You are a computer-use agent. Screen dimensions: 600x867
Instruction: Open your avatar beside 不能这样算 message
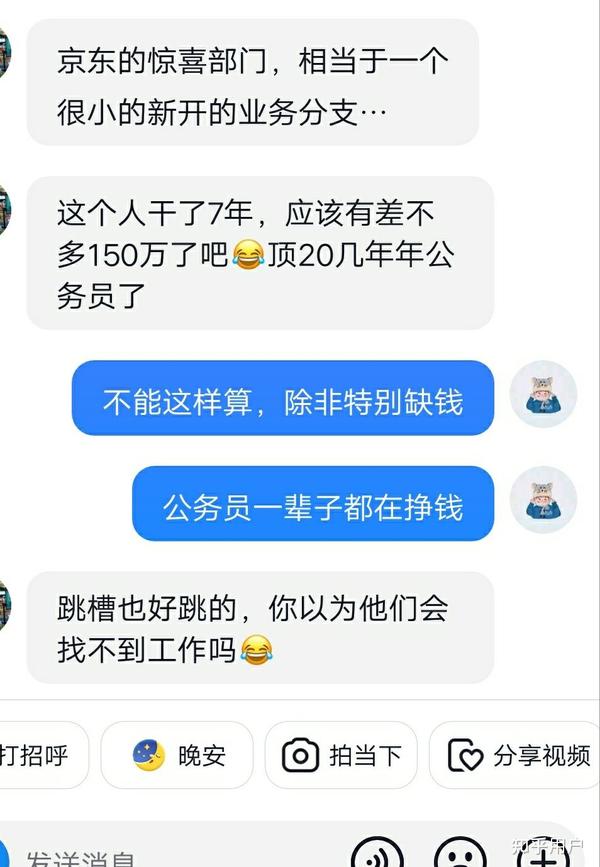(543, 395)
